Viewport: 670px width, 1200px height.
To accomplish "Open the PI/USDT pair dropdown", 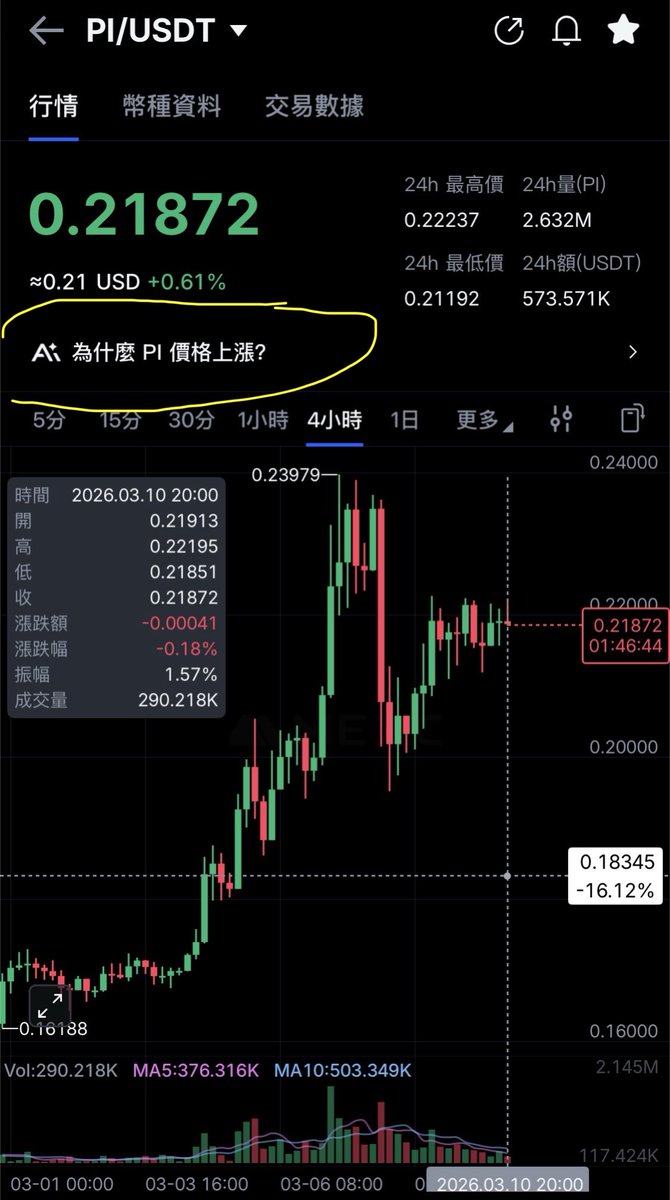I will tap(238, 31).
